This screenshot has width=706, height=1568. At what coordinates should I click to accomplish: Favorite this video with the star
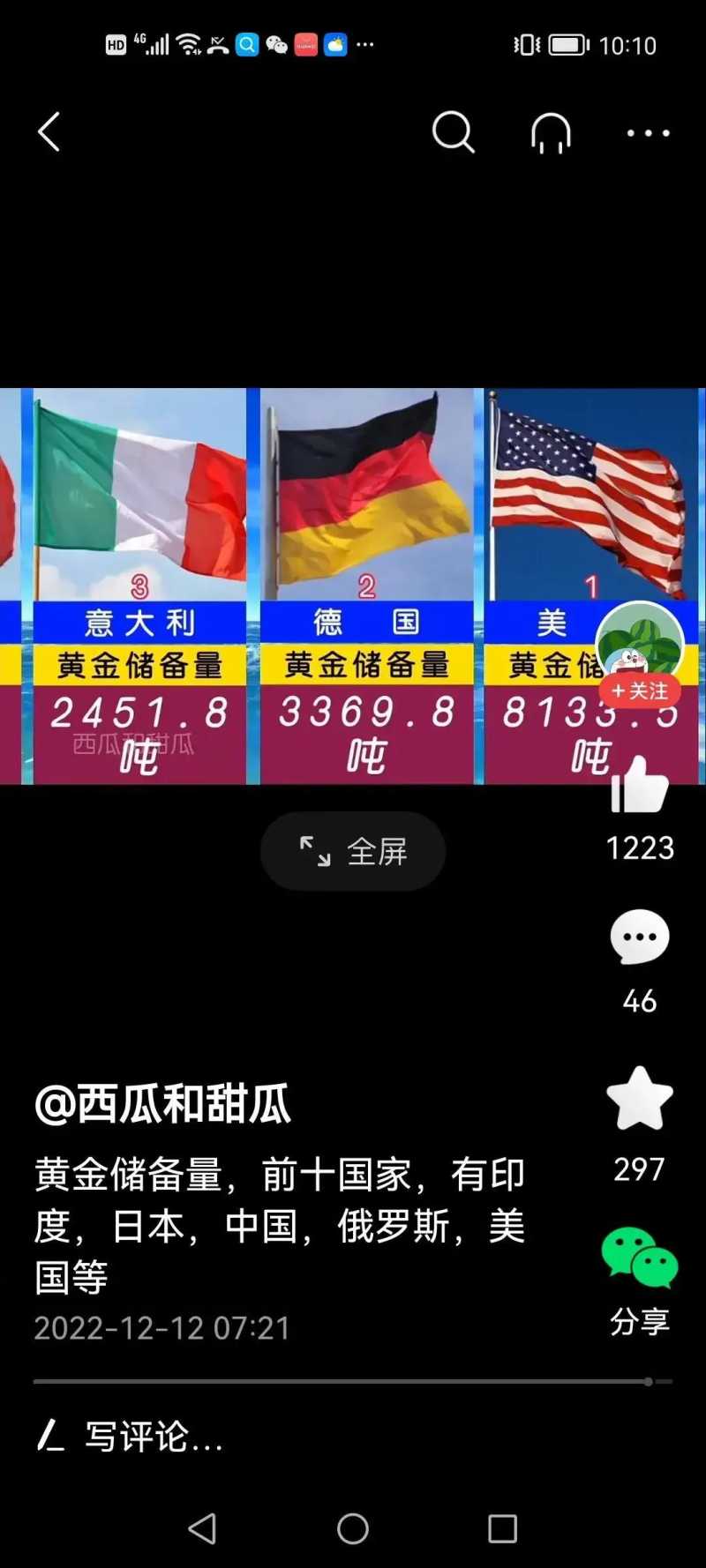[x=640, y=1098]
